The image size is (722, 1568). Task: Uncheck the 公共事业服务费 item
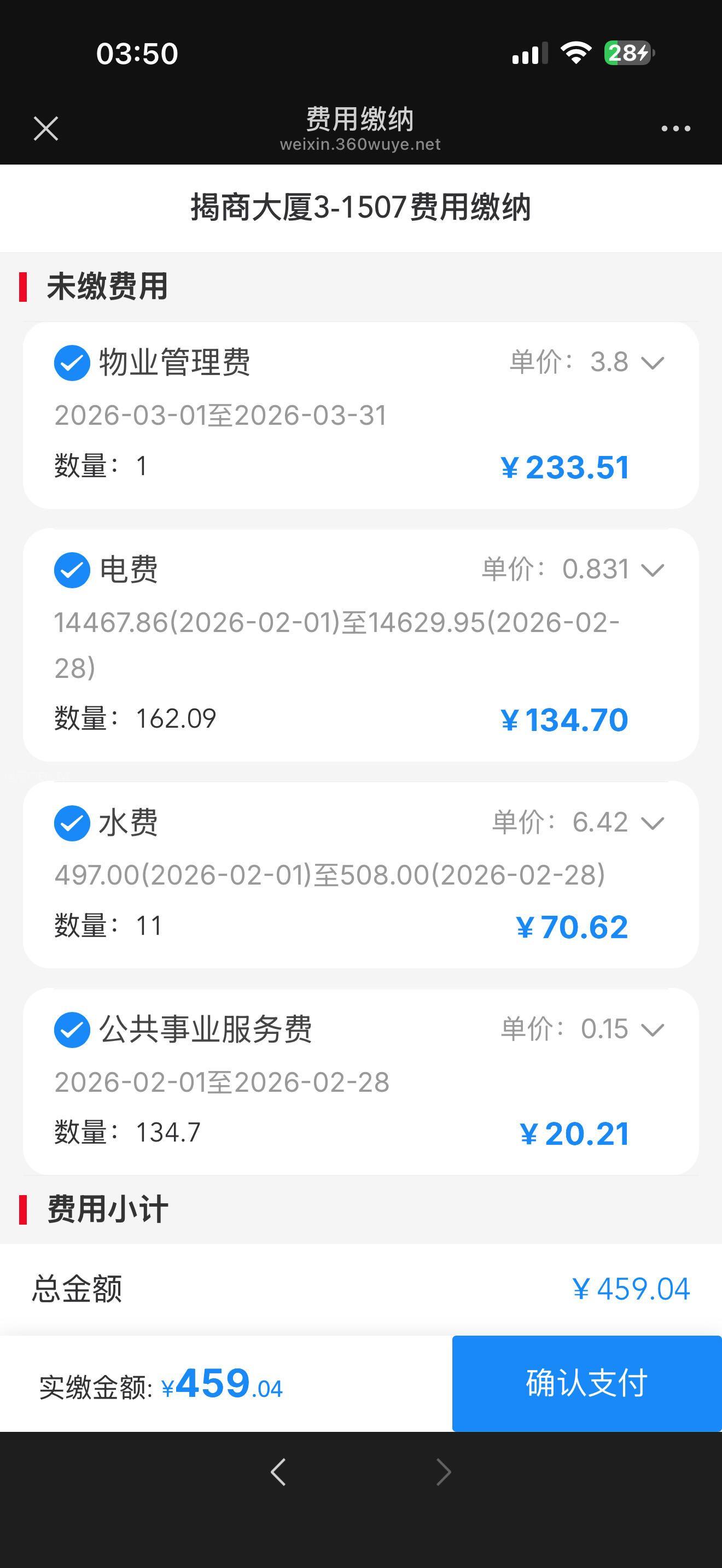pos(72,1030)
